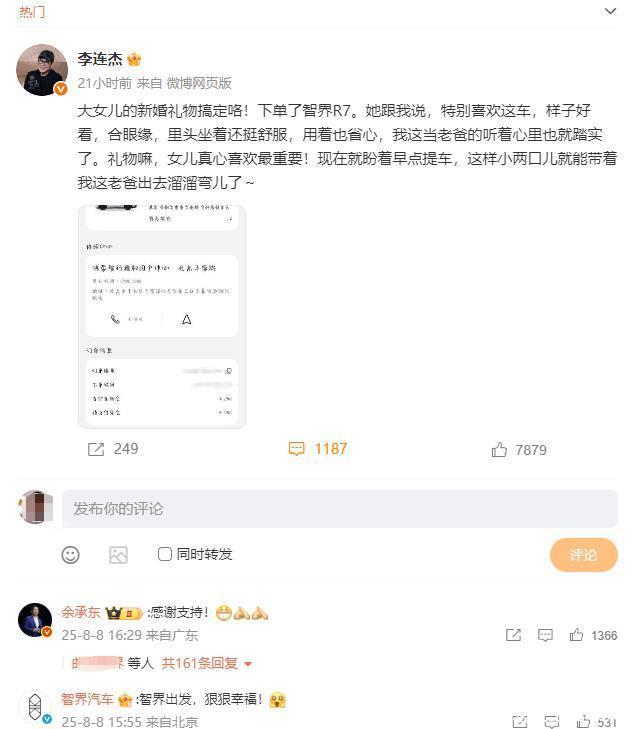
Task: Open the post's 1187 comments
Action: point(317,450)
